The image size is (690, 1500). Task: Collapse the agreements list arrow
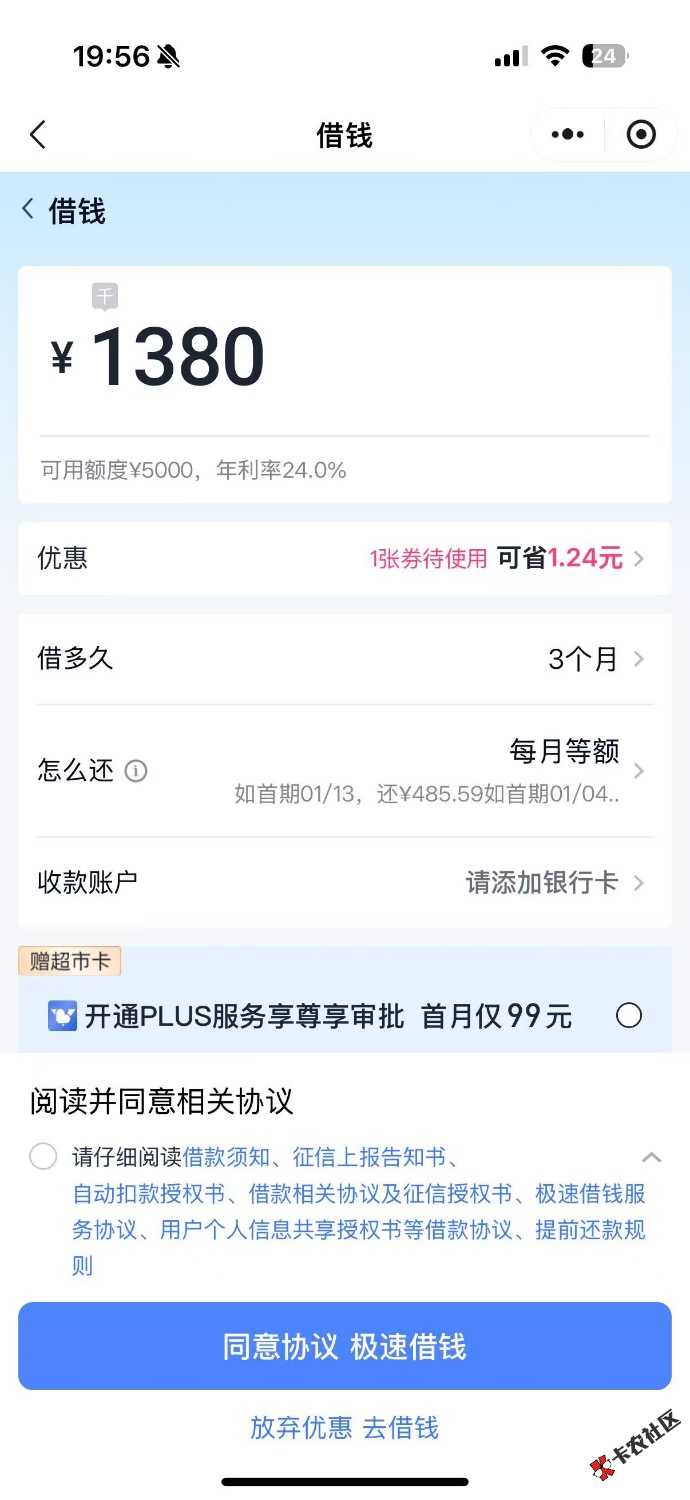point(651,1158)
